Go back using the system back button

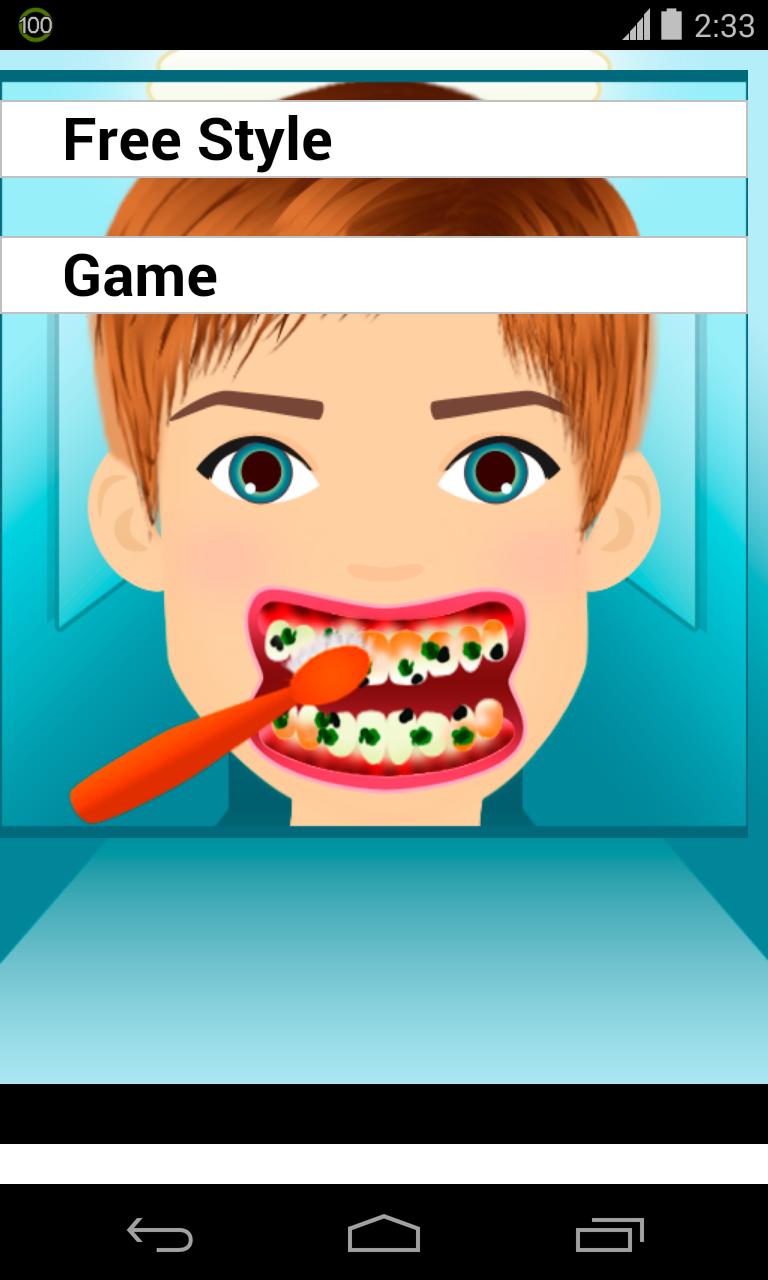point(160,1234)
